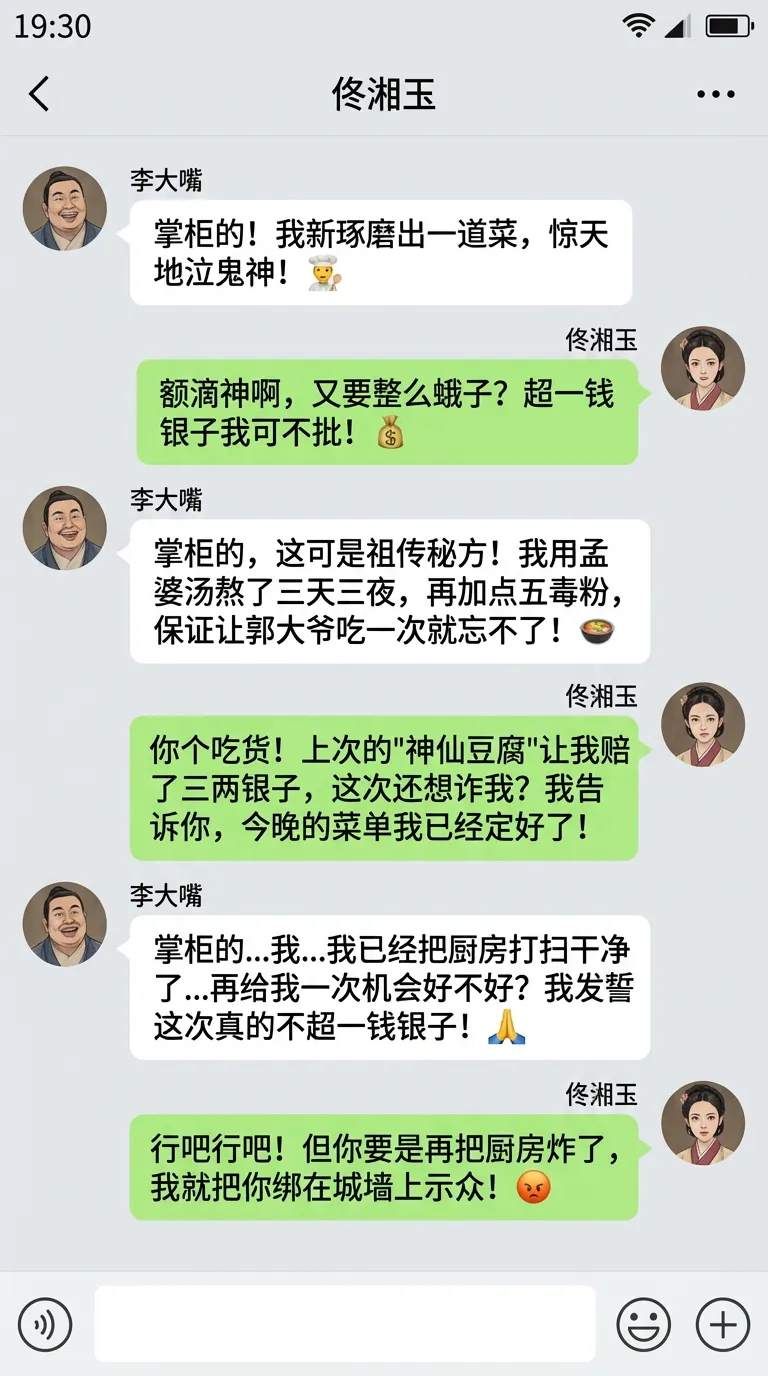Switch to voice message input
Viewport: 768px width, 1376px height.
tap(45, 1325)
